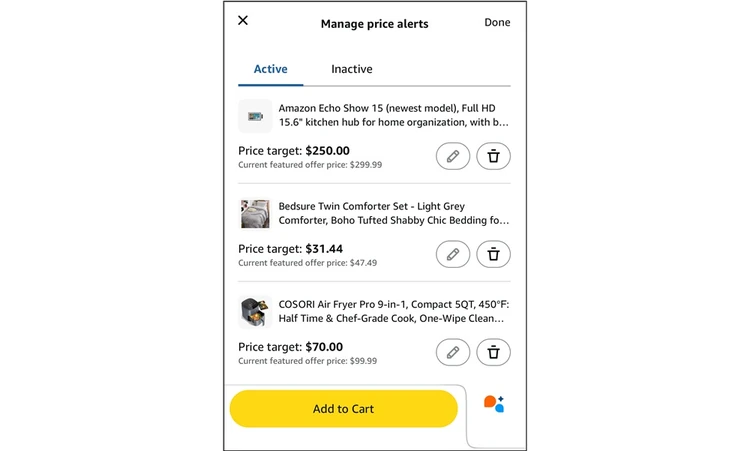Edit the Amazon Echo Show 15 price target
Image resolution: width=750 pixels, height=451 pixels.
tap(453, 157)
